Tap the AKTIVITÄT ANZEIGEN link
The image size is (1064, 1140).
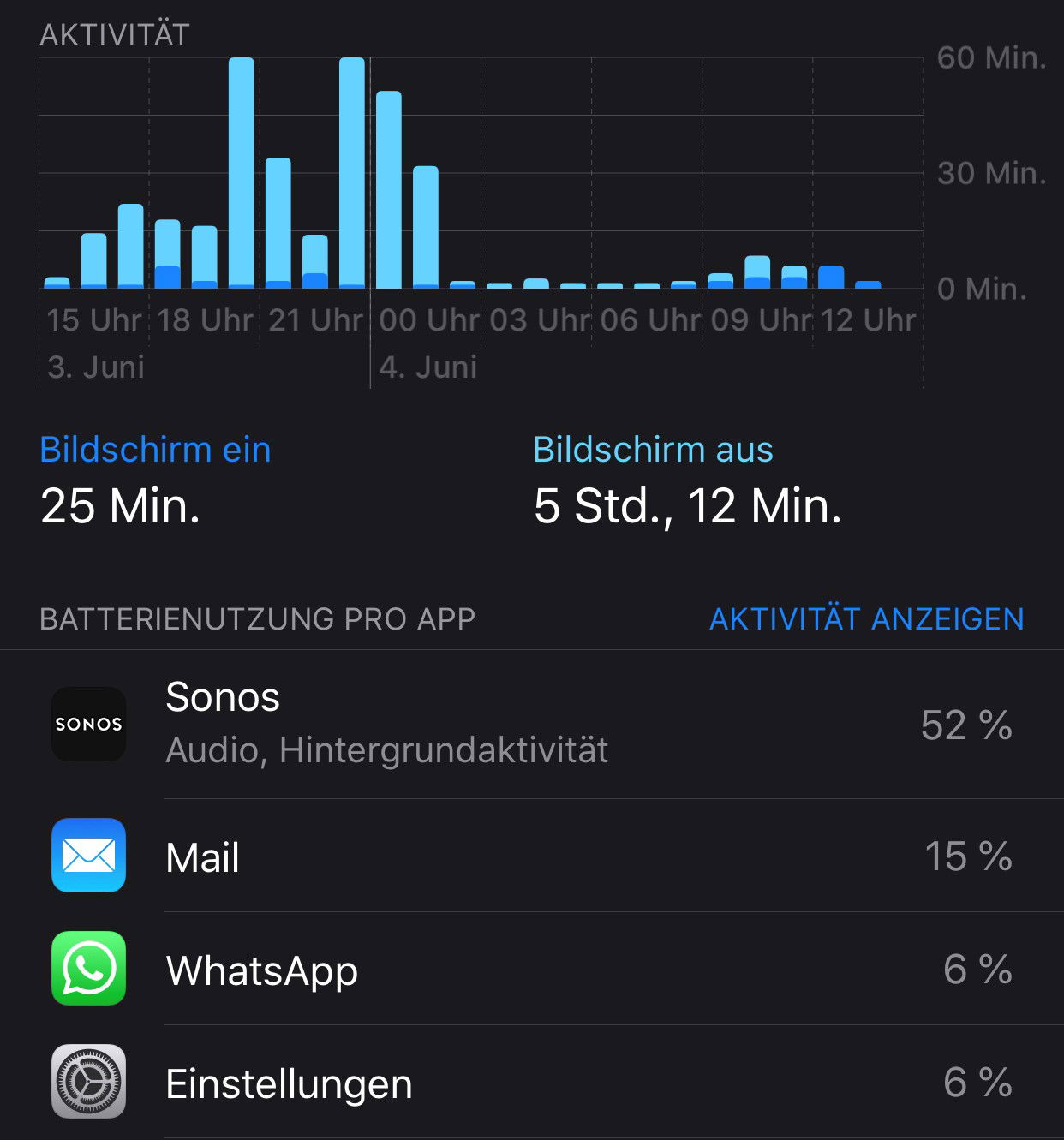point(866,619)
